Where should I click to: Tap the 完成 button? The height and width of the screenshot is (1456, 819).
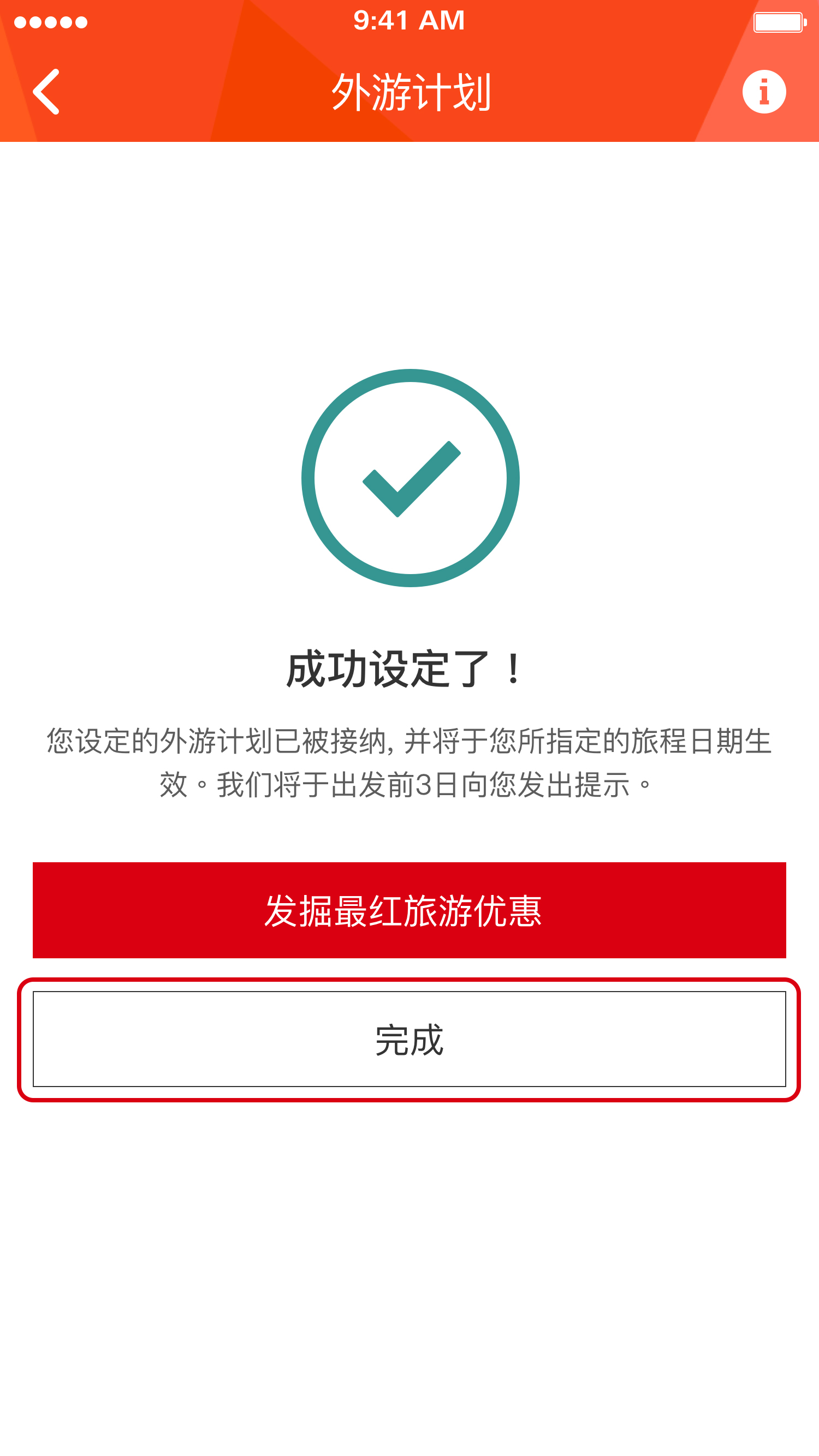pyautogui.click(x=409, y=1039)
